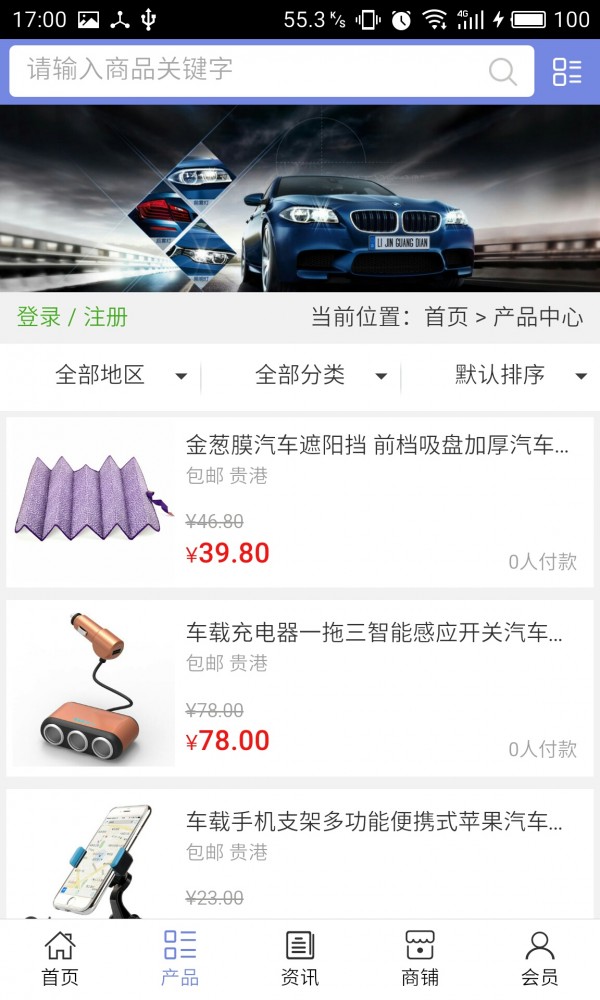Go to the 首页 home tab
This screenshot has width=600, height=1000.
tap(60, 958)
